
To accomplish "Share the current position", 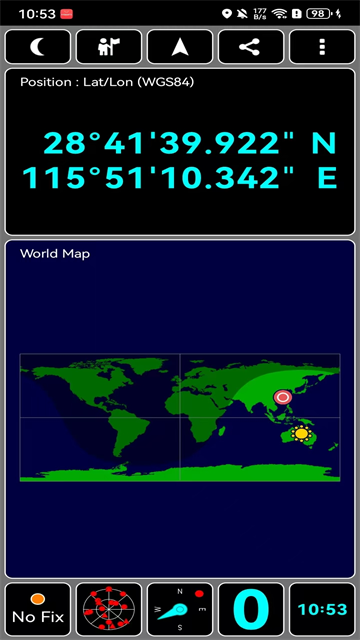I will (x=251, y=47).
